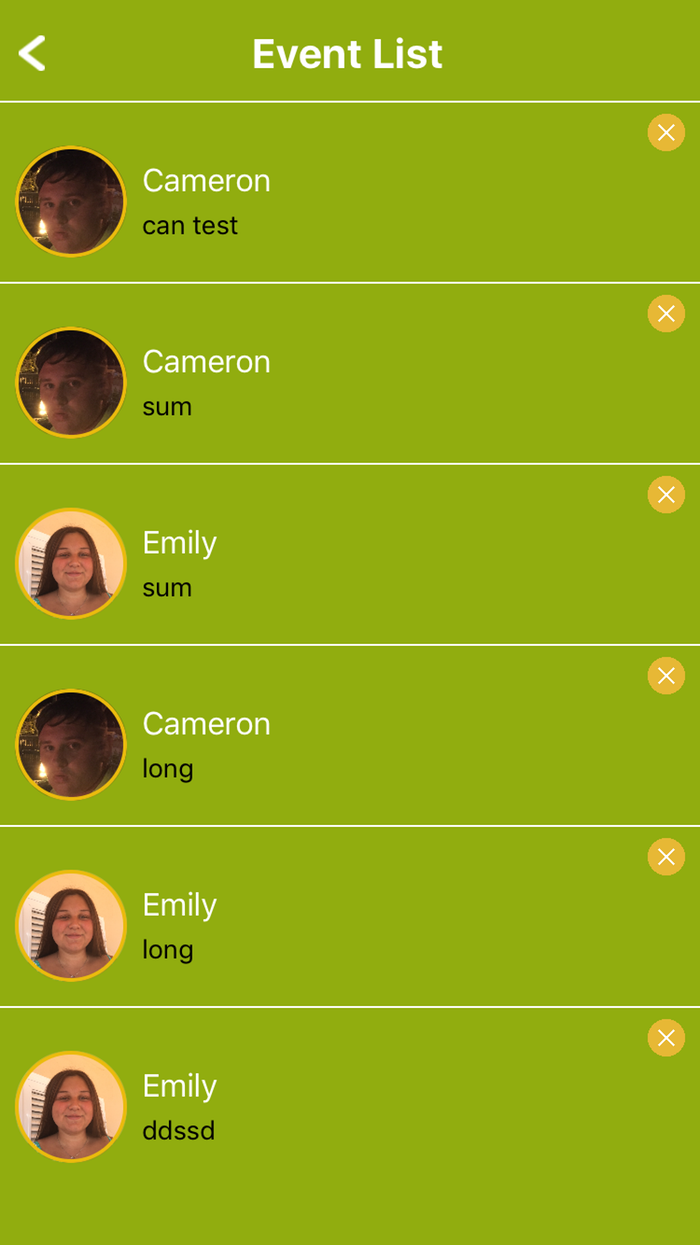The width and height of the screenshot is (700, 1245).
Task: Go back using the back arrow
Action: coord(32,53)
